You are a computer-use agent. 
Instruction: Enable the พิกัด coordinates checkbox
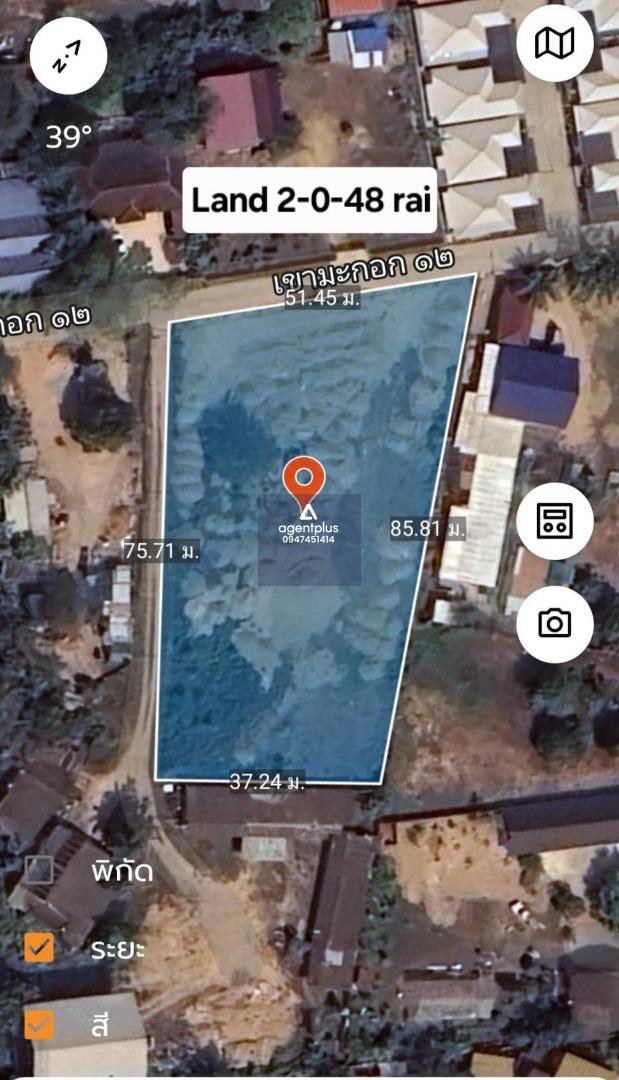pyautogui.click(x=39, y=870)
